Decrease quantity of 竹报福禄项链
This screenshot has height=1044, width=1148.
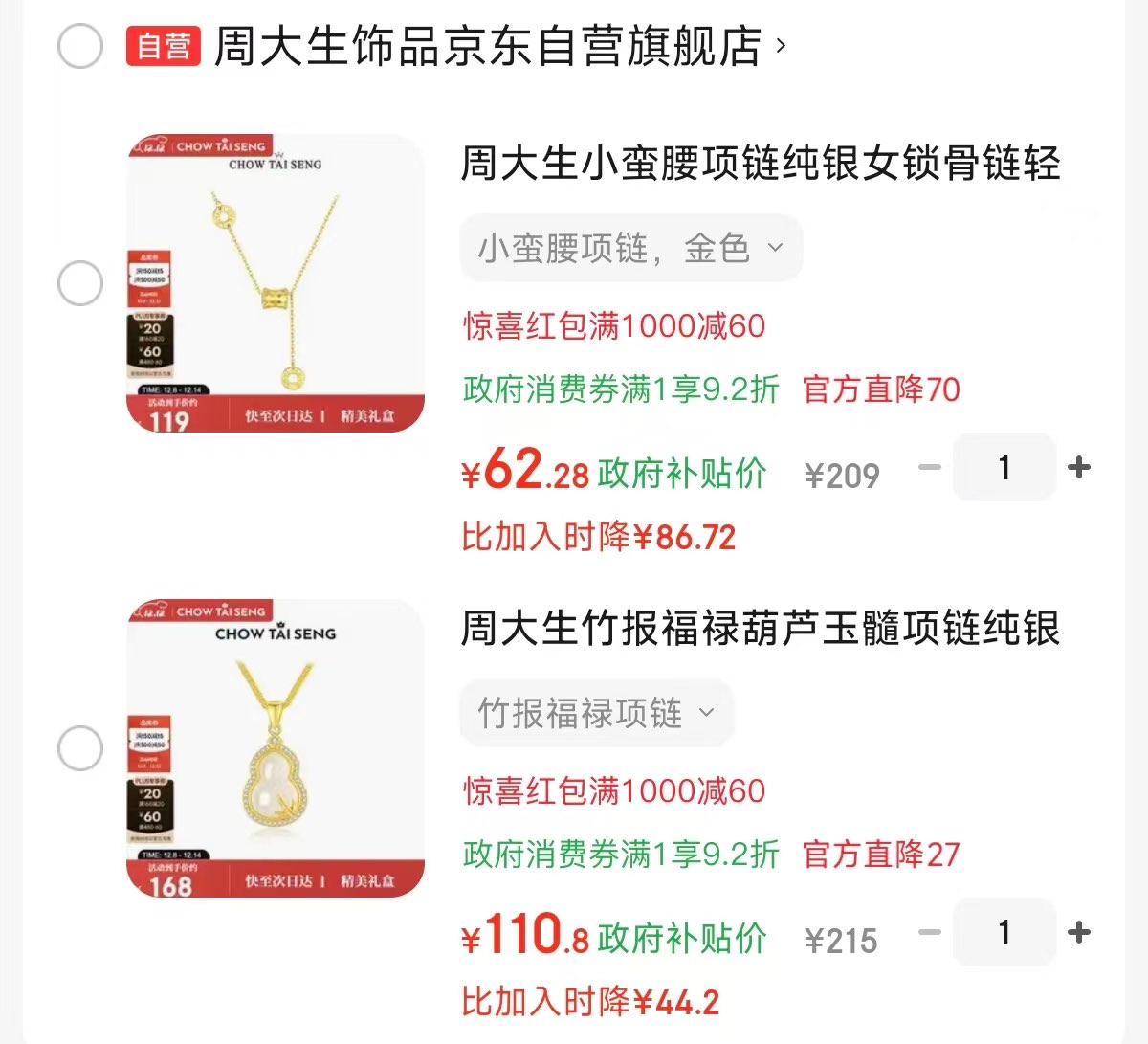click(930, 932)
